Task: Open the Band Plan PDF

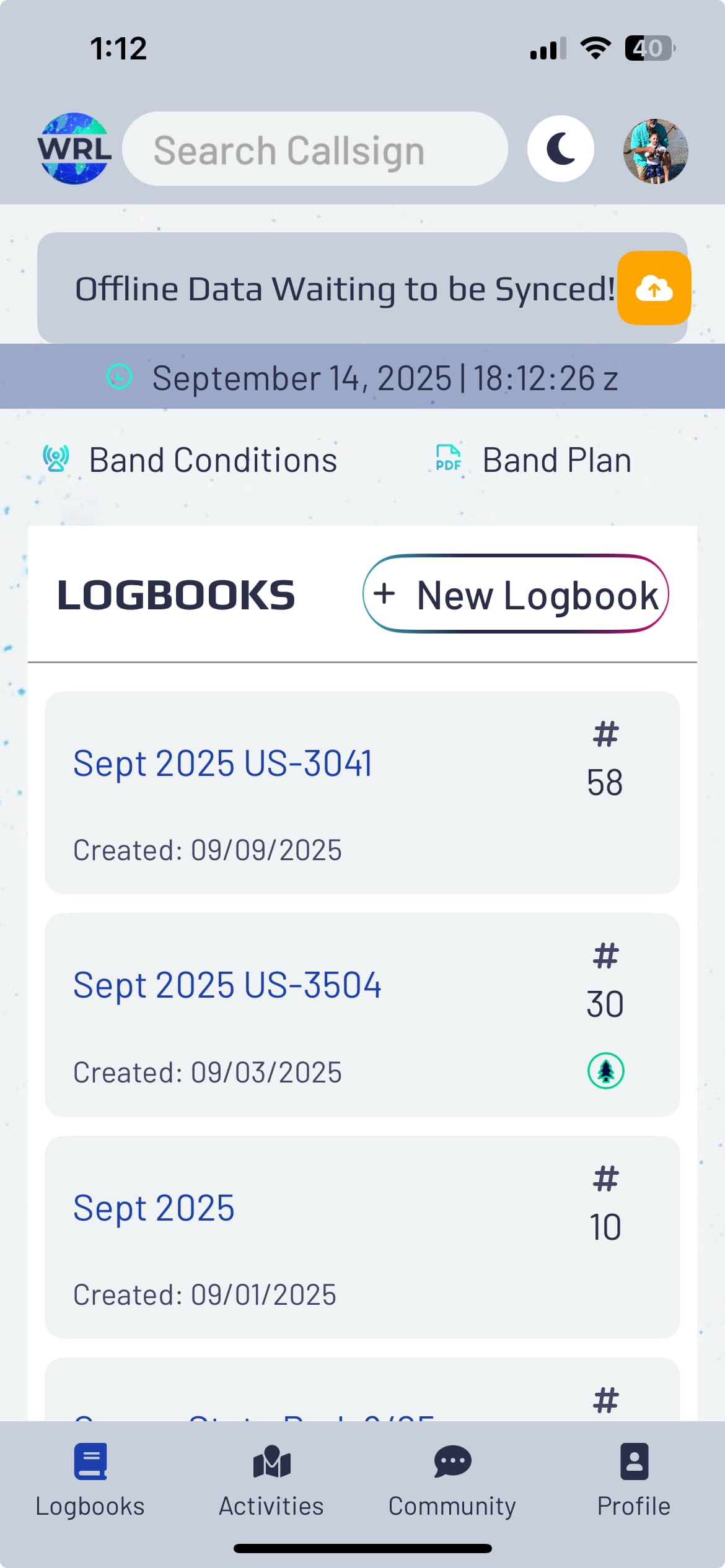Action: tap(533, 460)
